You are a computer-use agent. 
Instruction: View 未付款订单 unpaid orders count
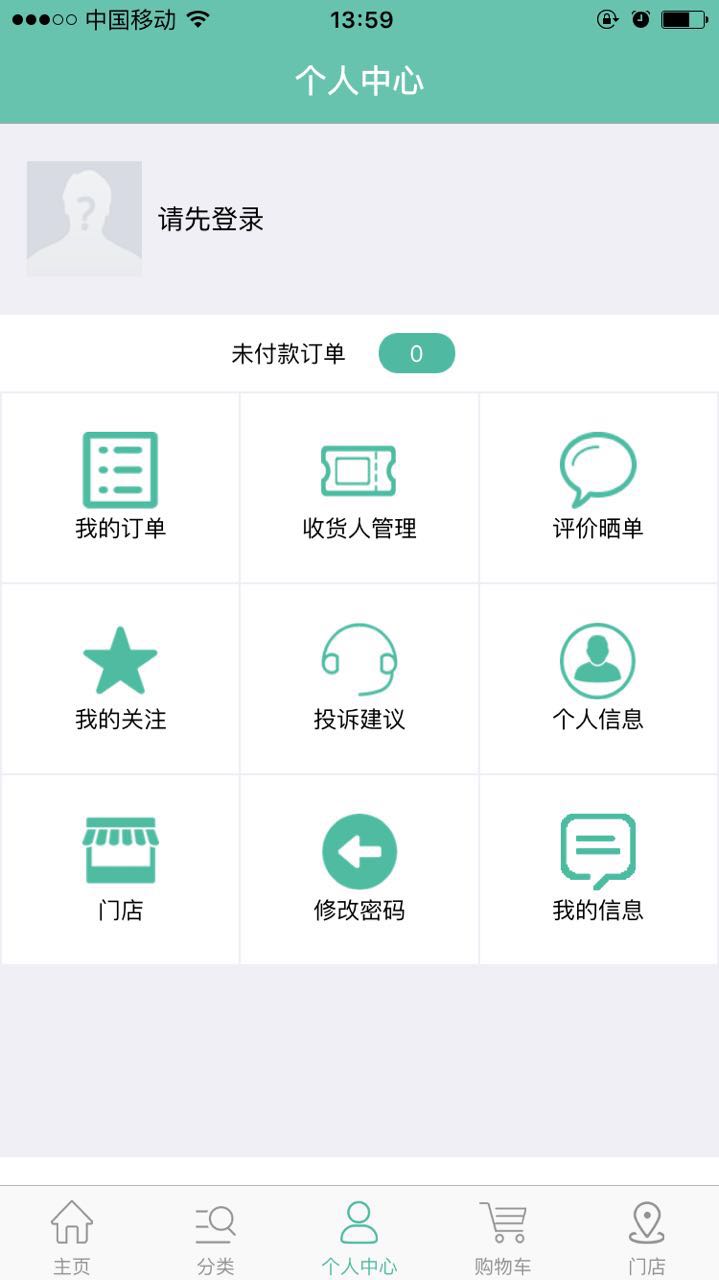pos(416,353)
